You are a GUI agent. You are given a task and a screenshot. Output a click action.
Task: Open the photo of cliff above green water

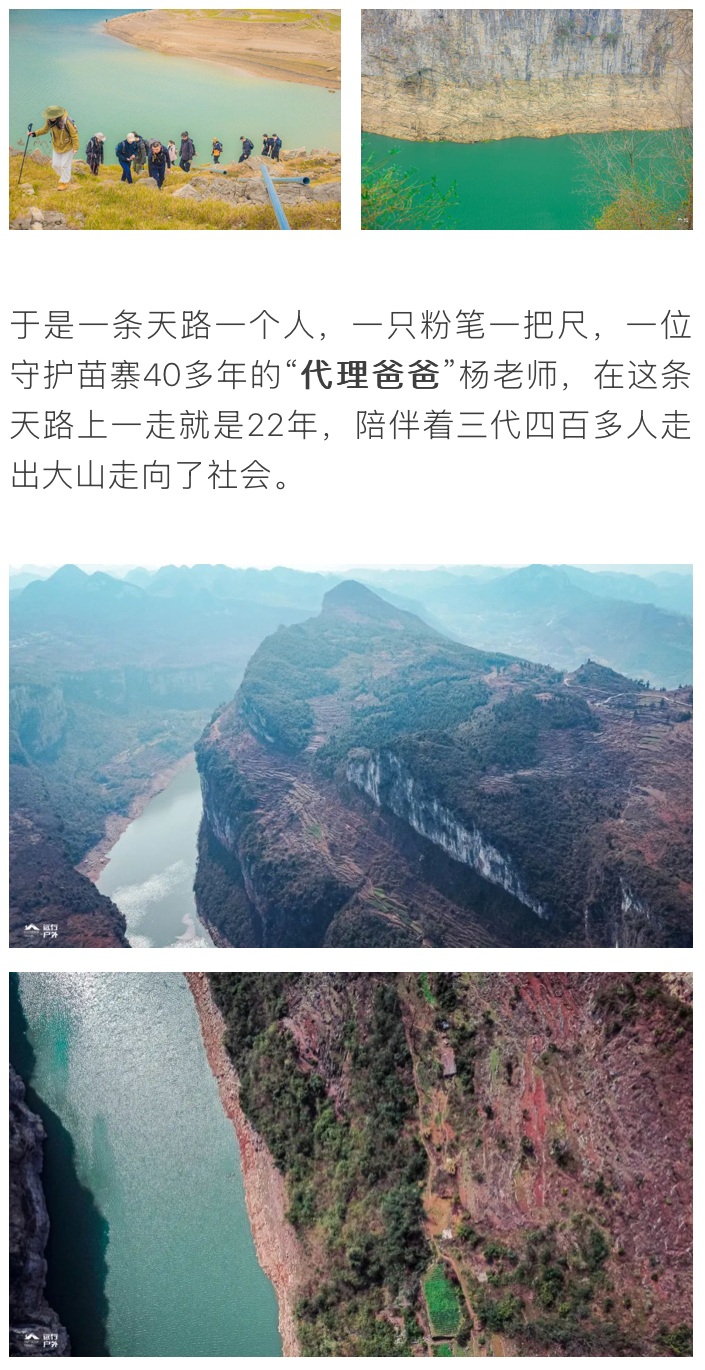pos(526,119)
